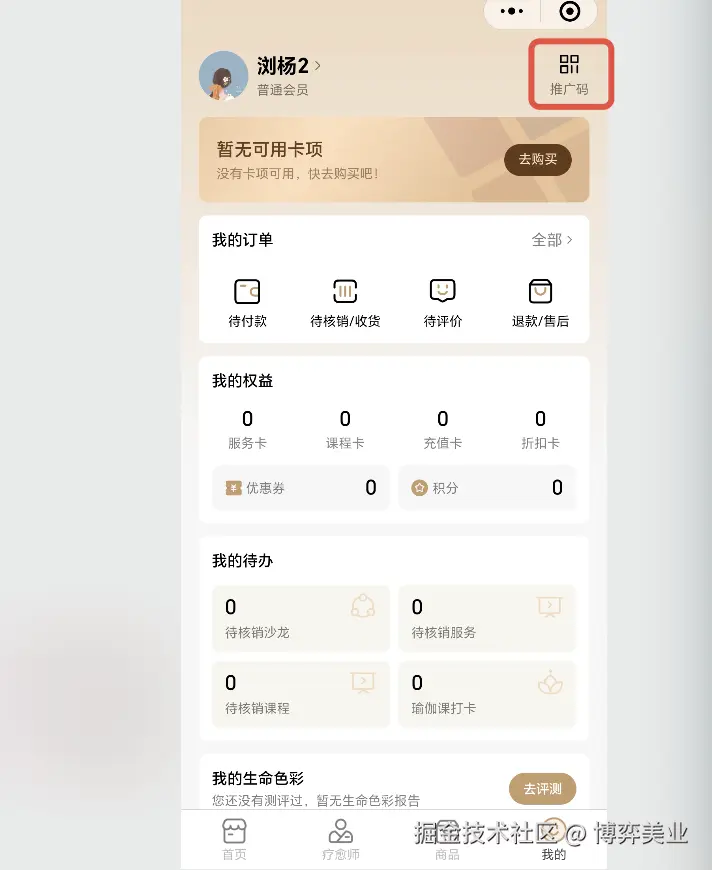Open 退款/售后 orders

click(x=540, y=303)
